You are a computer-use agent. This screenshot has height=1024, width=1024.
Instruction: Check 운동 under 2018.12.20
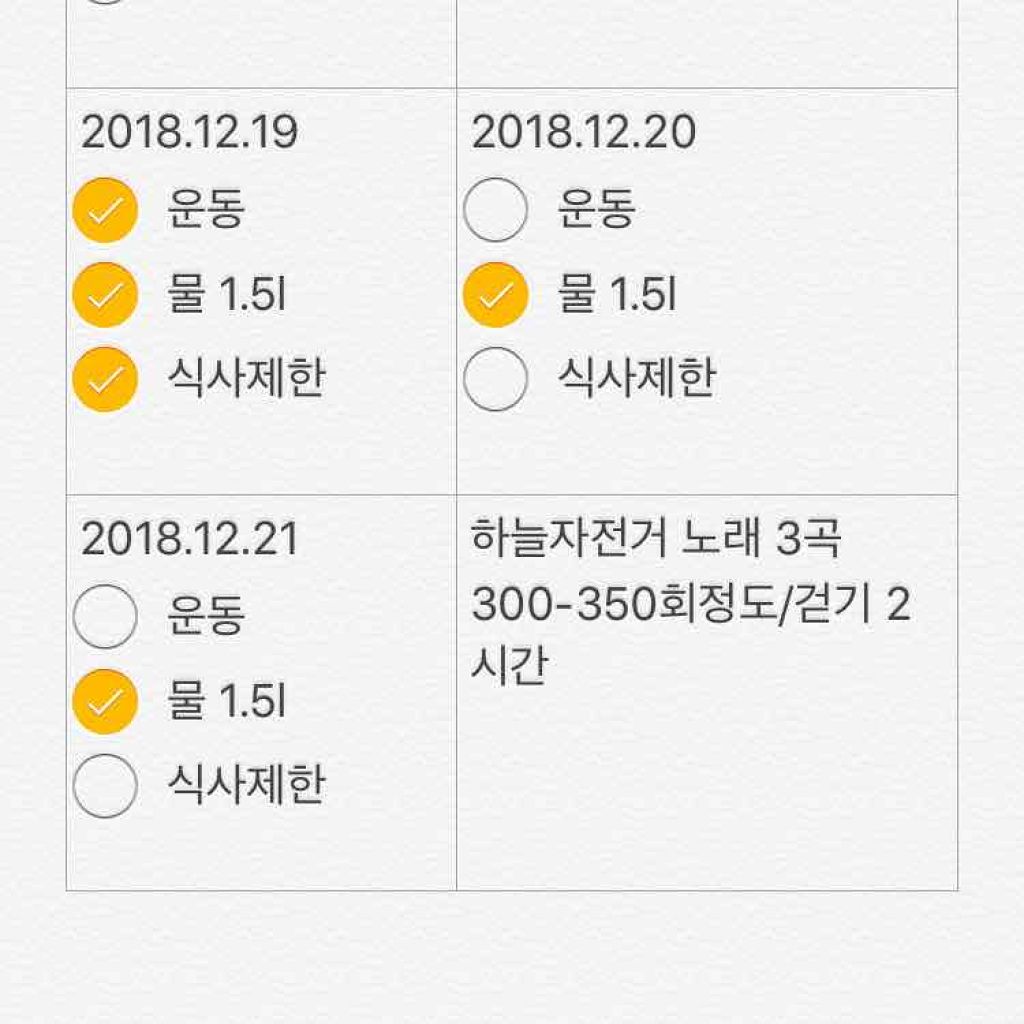pos(495,210)
